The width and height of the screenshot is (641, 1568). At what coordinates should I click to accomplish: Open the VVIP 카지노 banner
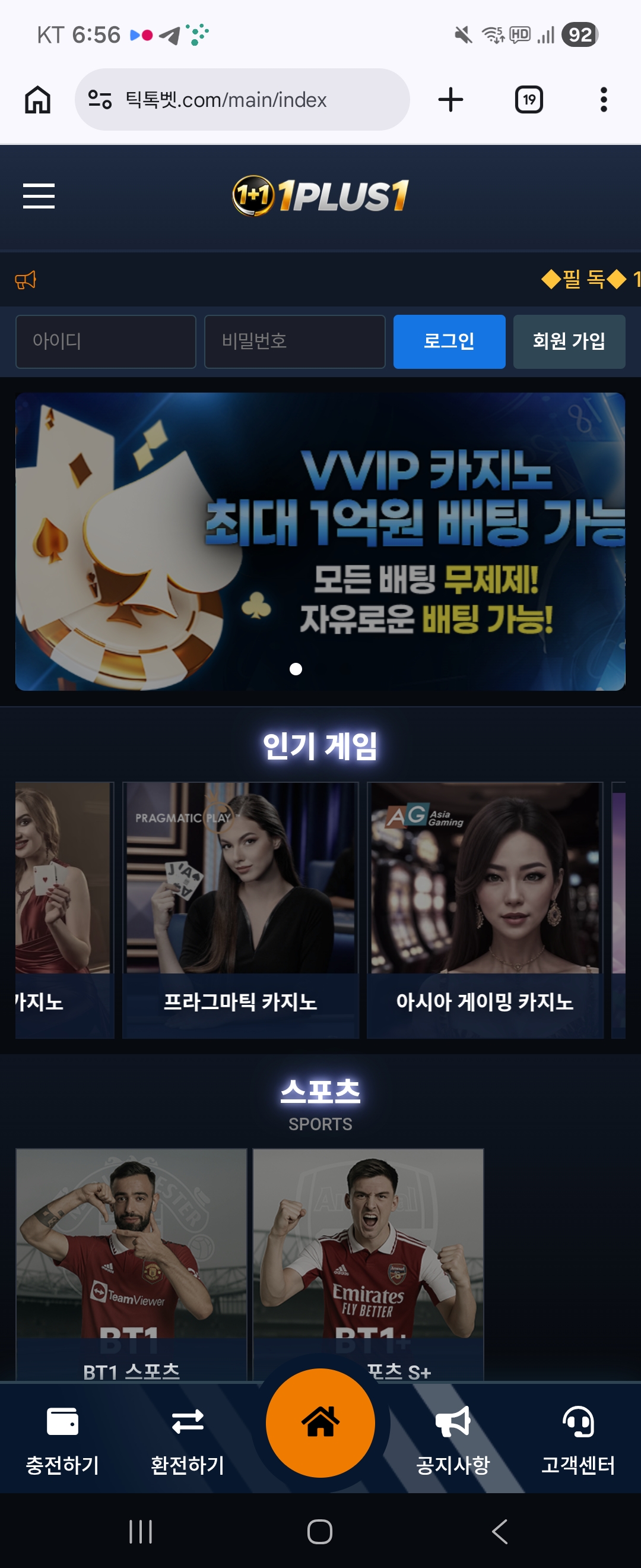click(x=320, y=541)
